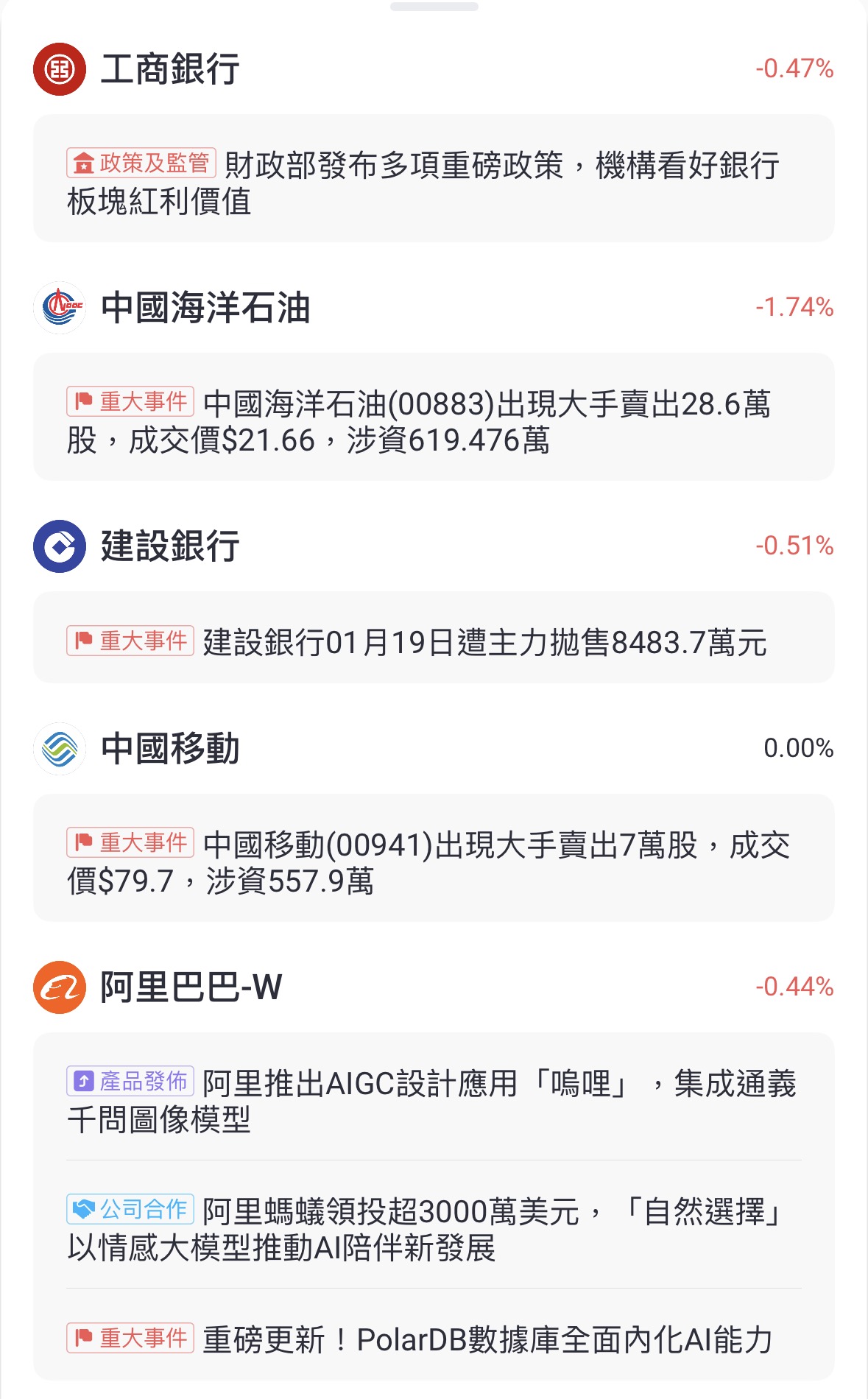Open the 阿里巴巴-W stock header

click(x=191, y=987)
